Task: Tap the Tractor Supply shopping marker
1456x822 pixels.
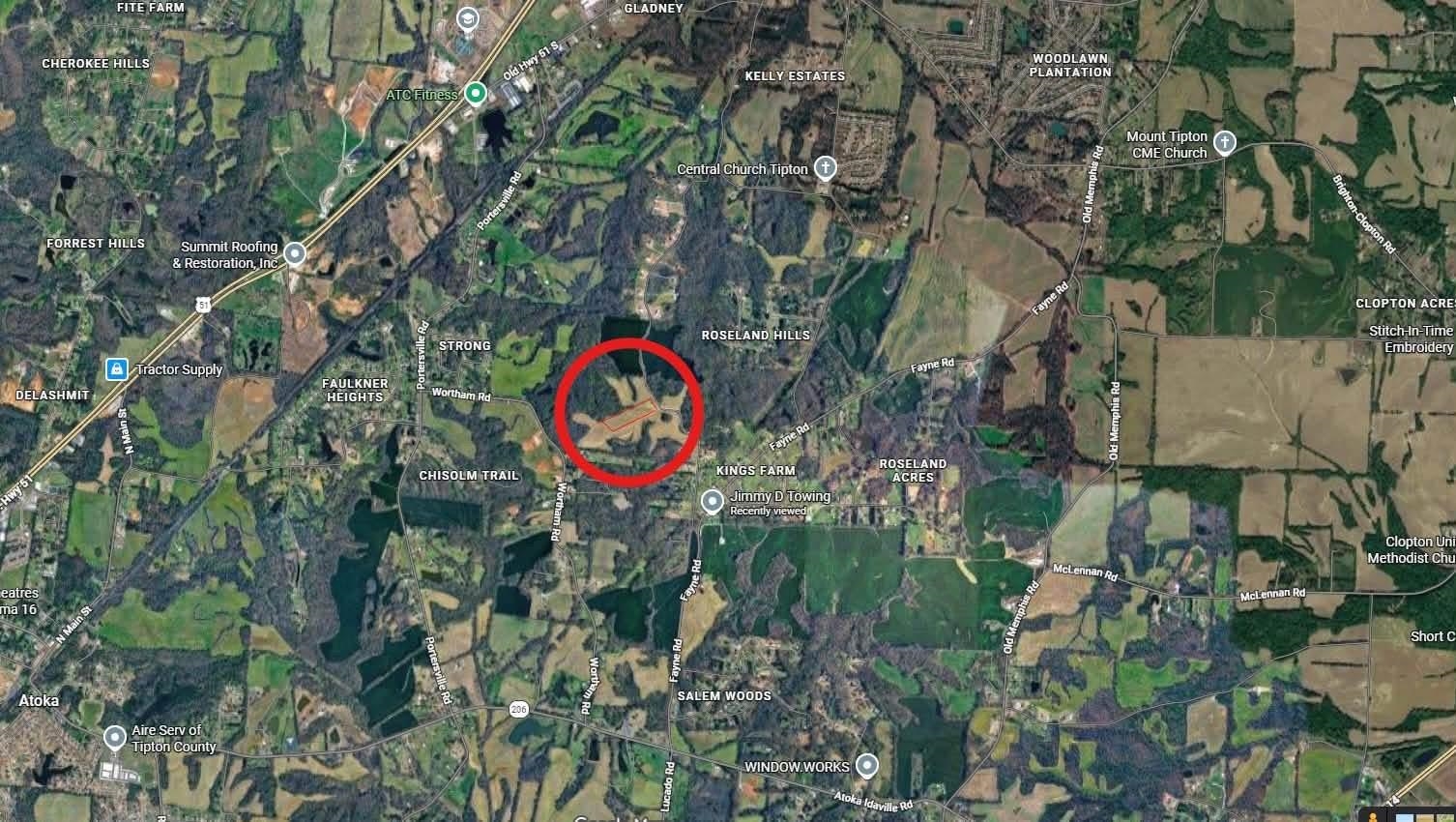Action: [x=116, y=369]
